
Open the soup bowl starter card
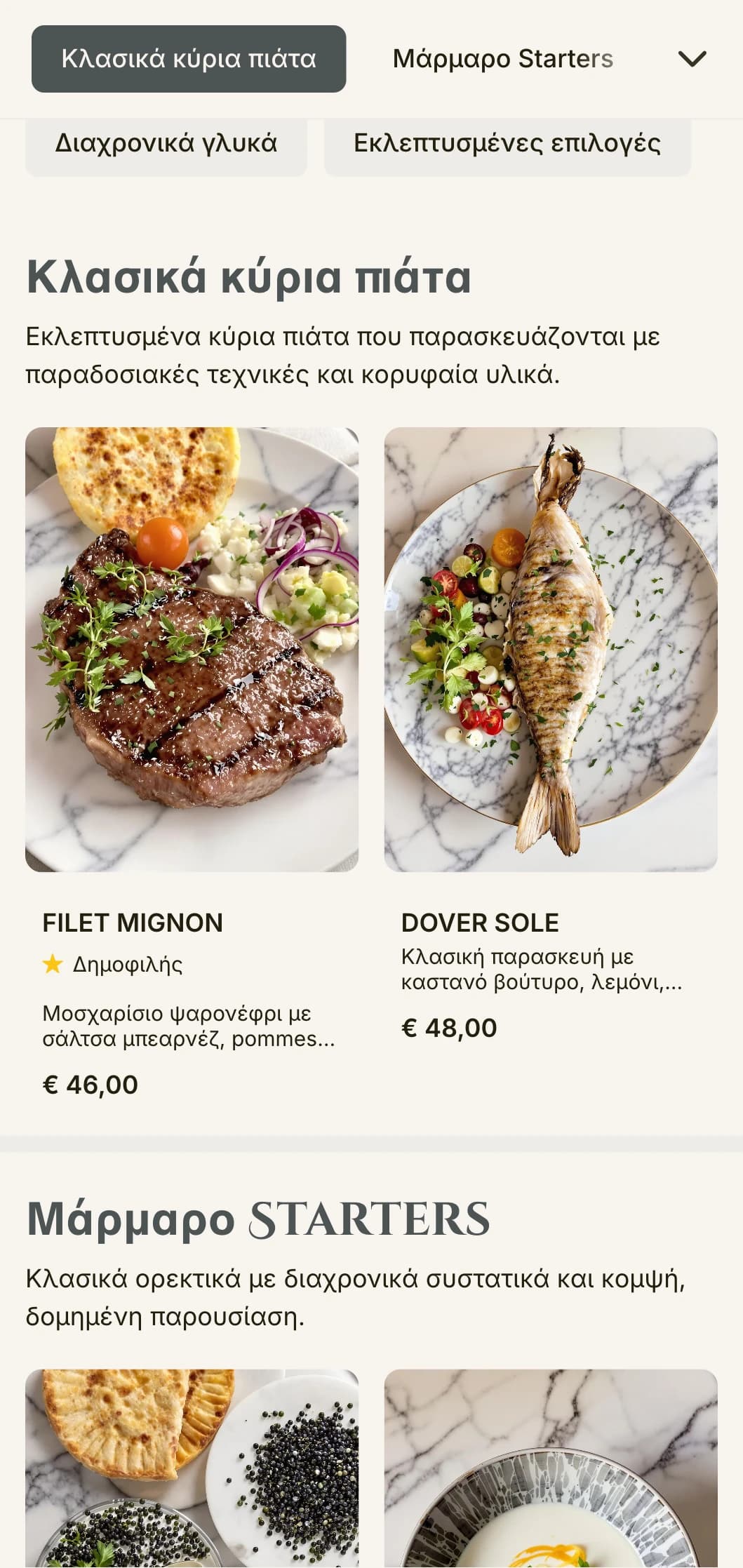click(x=551, y=1468)
